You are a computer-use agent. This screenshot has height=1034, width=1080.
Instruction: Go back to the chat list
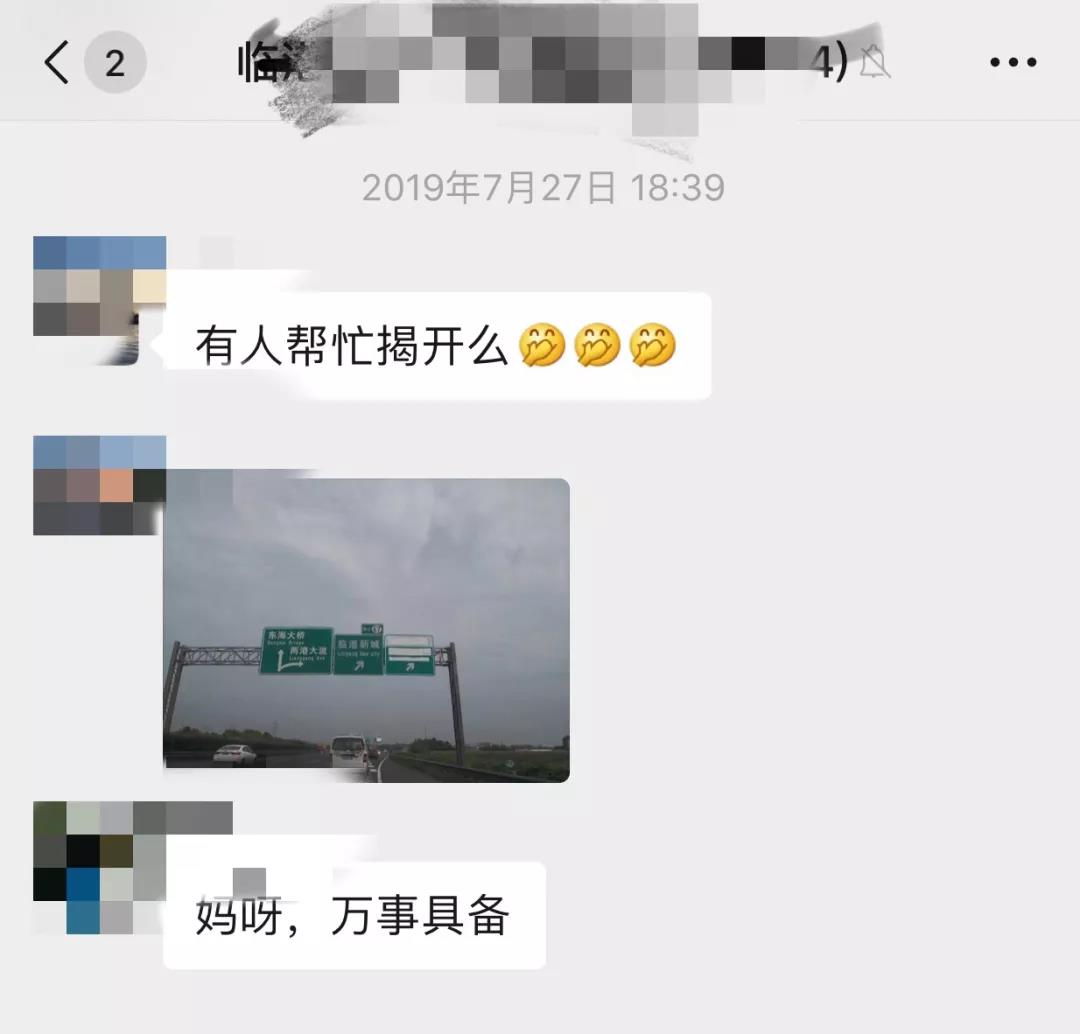[57, 63]
